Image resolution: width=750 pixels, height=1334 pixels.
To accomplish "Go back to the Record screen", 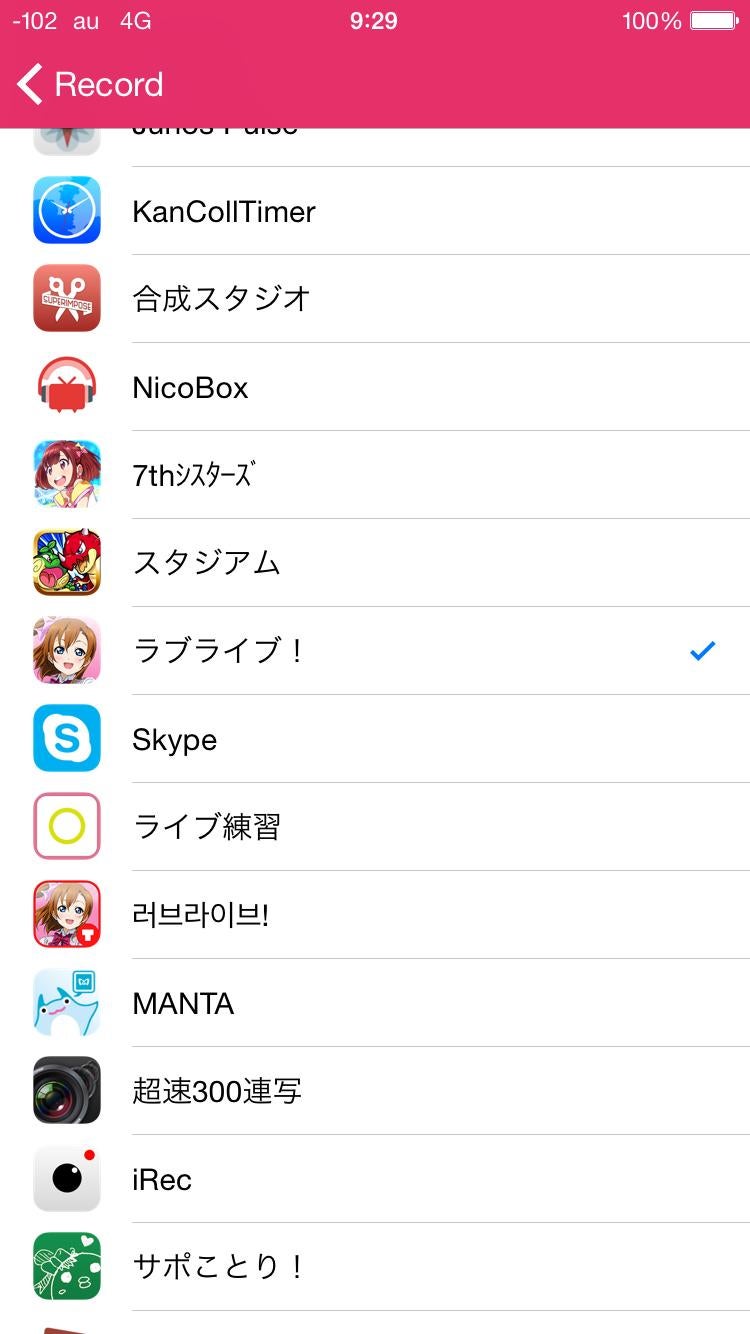I will [90, 85].
